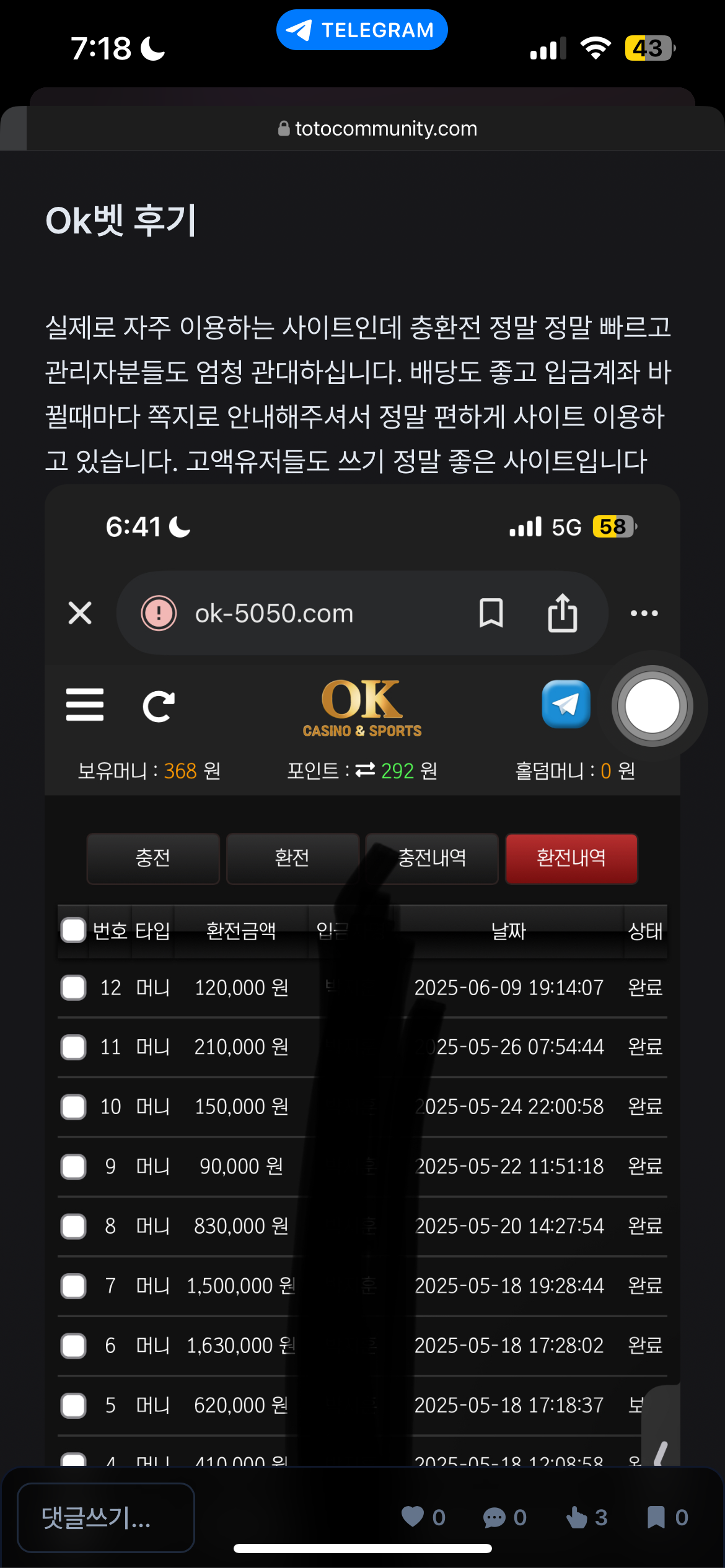Open the 댓글쓰기 comment field
The width and height of the screenshot is (725, 1568).
[x=106, y=1517]
